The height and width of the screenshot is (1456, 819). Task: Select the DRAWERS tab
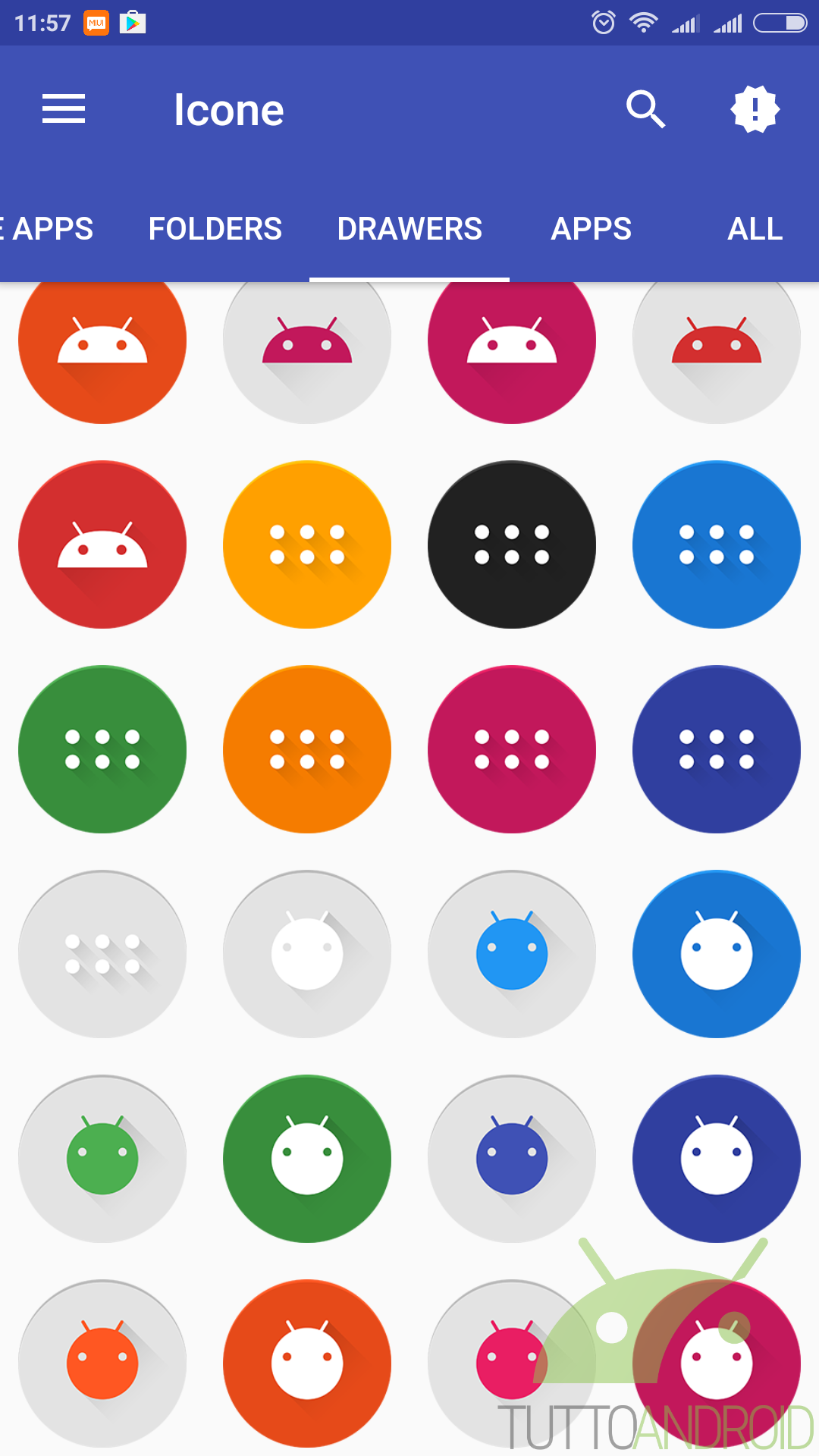(x=409, y=228)
